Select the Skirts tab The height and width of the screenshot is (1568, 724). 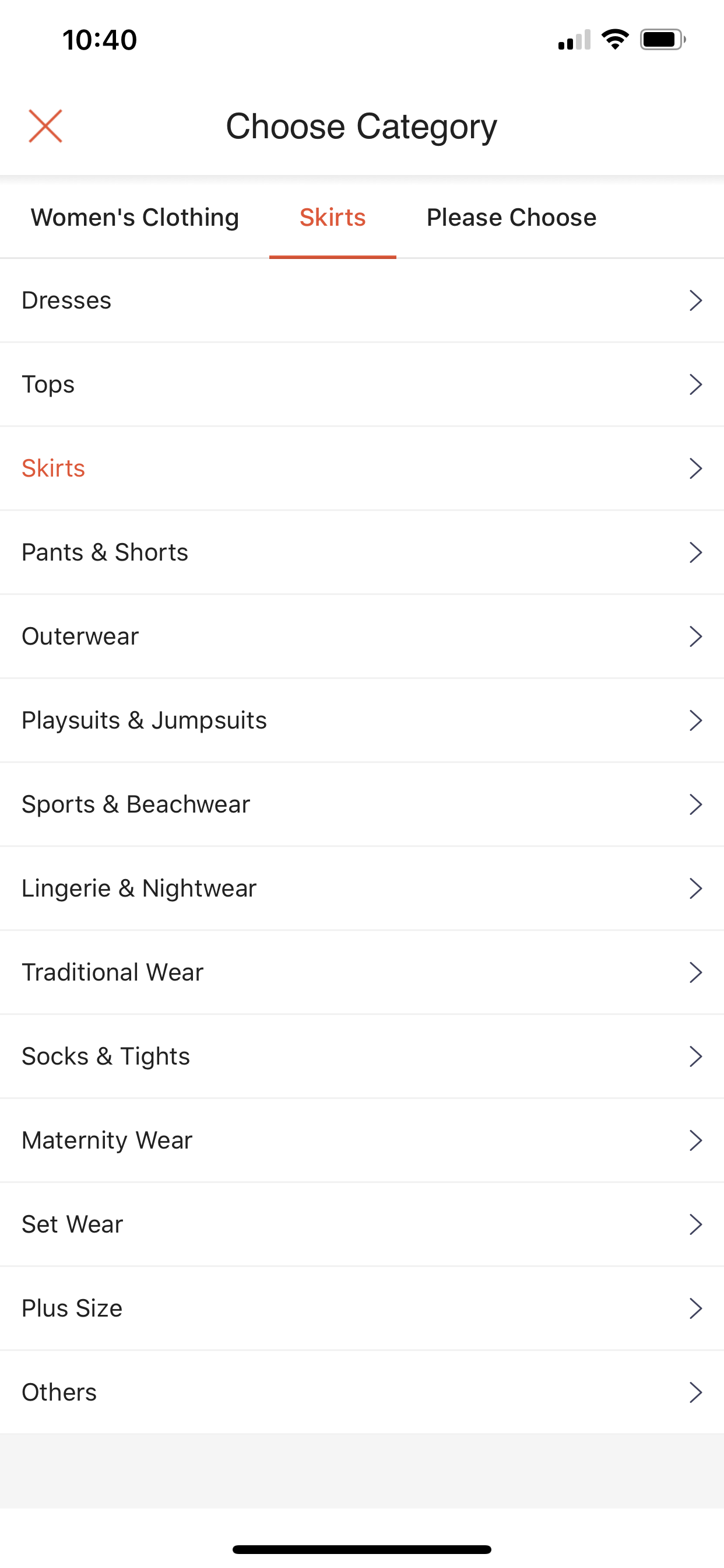click(332, 218)
